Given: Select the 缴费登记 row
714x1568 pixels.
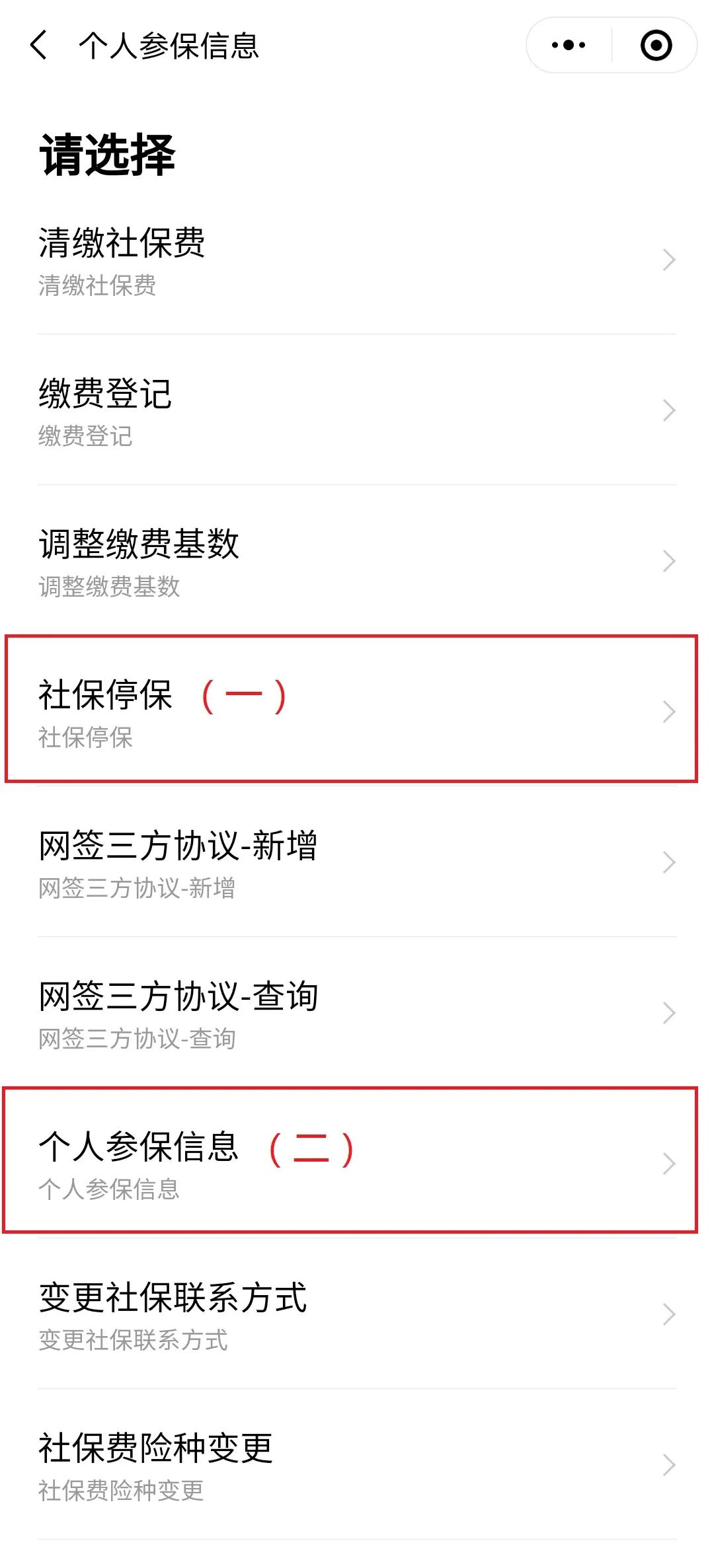Looking at the screenshot, I should click(357, 410).
